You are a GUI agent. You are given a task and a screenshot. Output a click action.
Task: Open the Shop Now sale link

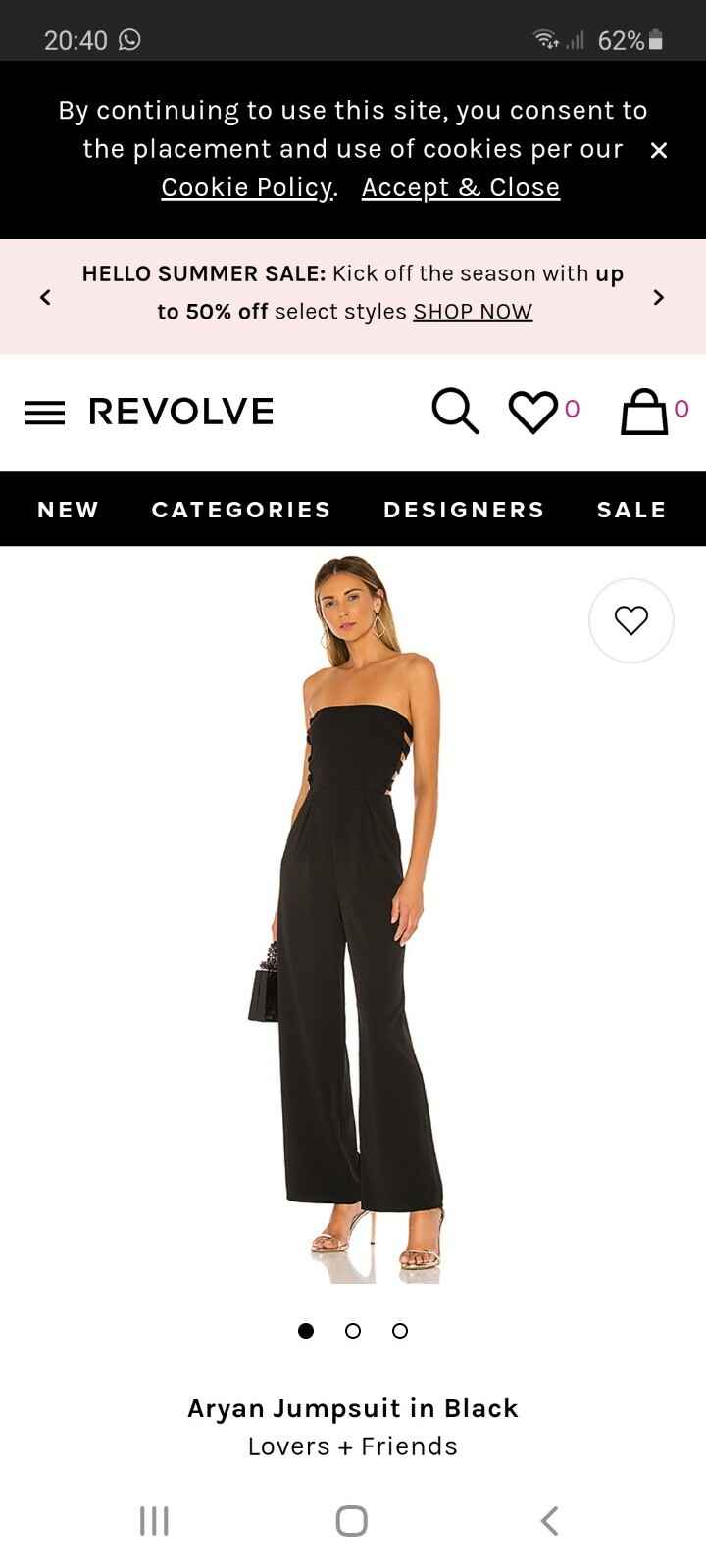click(473, 312)
